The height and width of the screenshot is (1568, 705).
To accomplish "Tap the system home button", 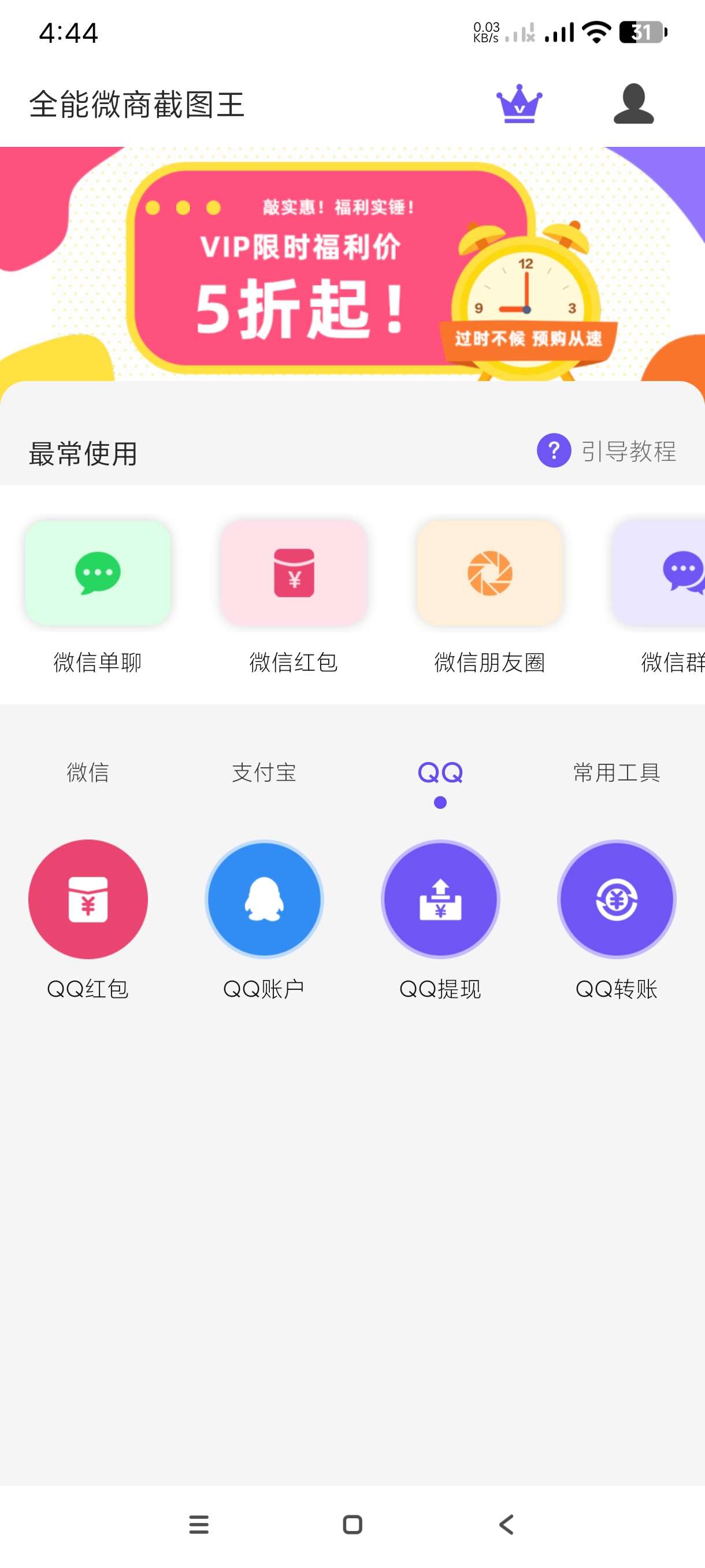I will tap(352, 1525).
